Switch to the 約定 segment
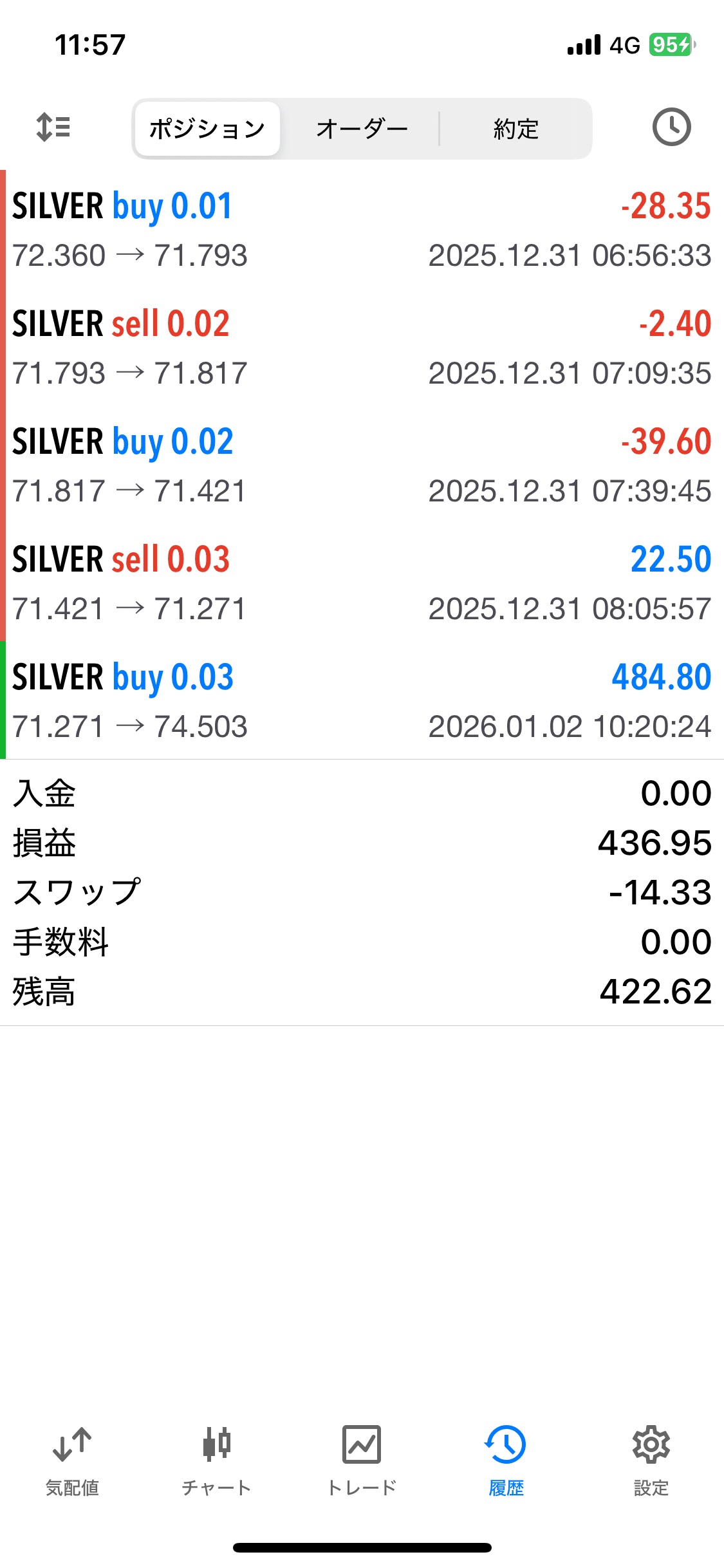Screen dimensions: 724x1568 click(x=515, y=129)
